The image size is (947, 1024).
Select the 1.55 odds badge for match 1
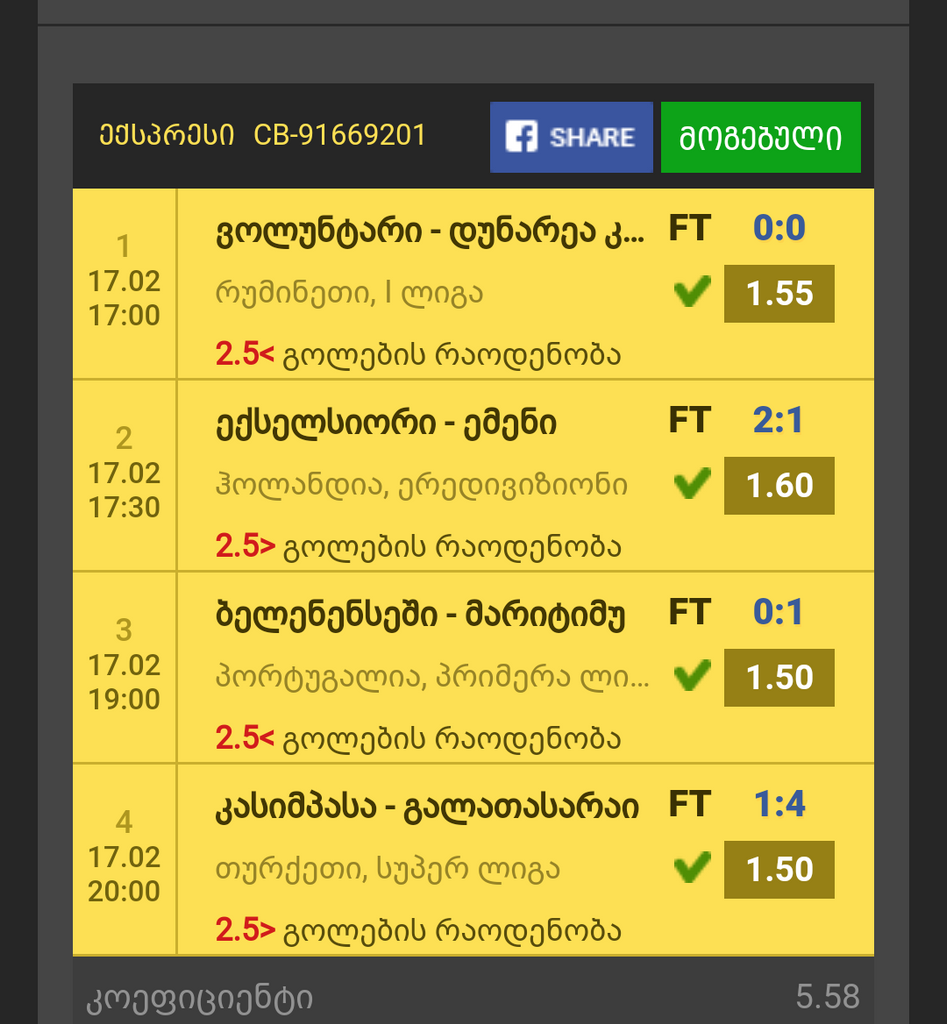(x=779, y=294)
